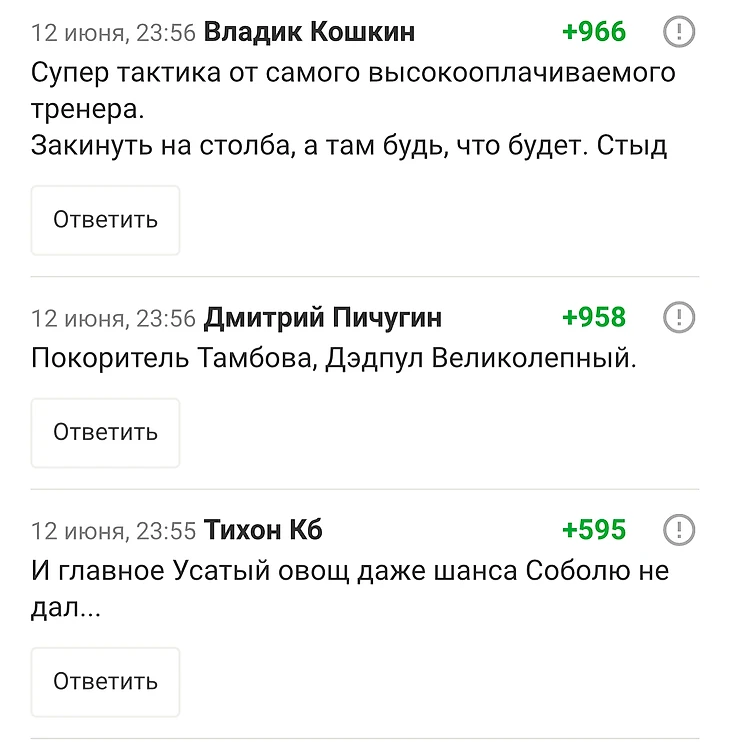Screen dimensions: 730x742
Task: Open Тихон Кб's profile
Action: pos(263,530)
